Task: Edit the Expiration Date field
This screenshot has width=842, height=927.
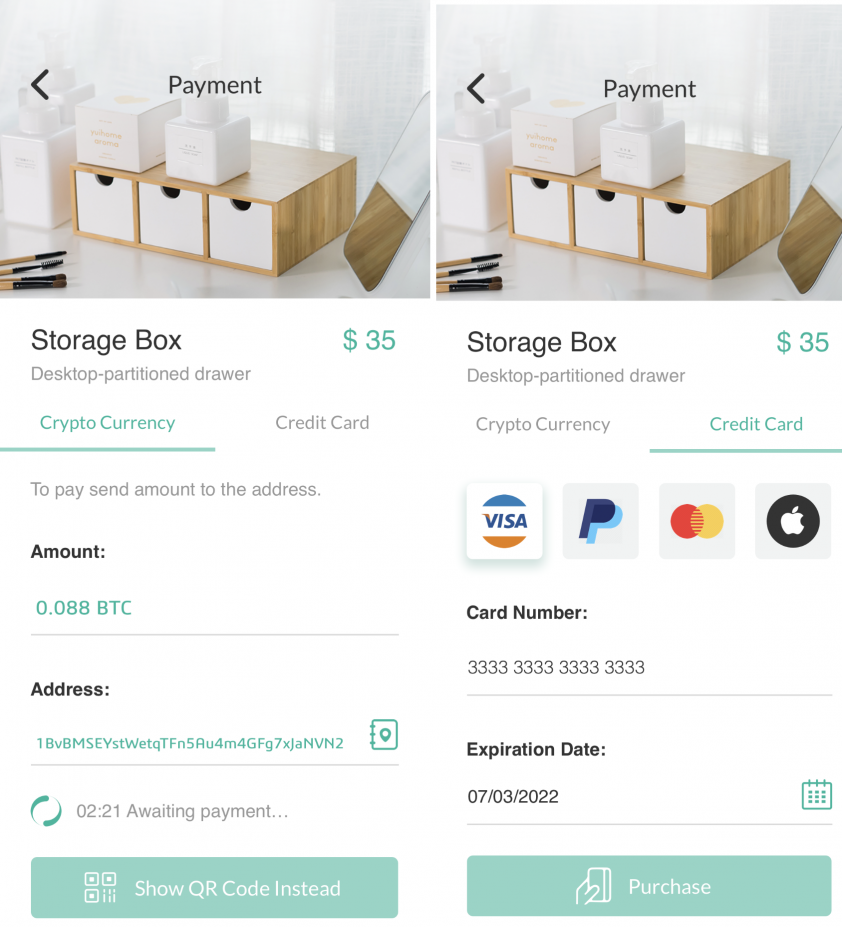Action: (x=620, y=797)
